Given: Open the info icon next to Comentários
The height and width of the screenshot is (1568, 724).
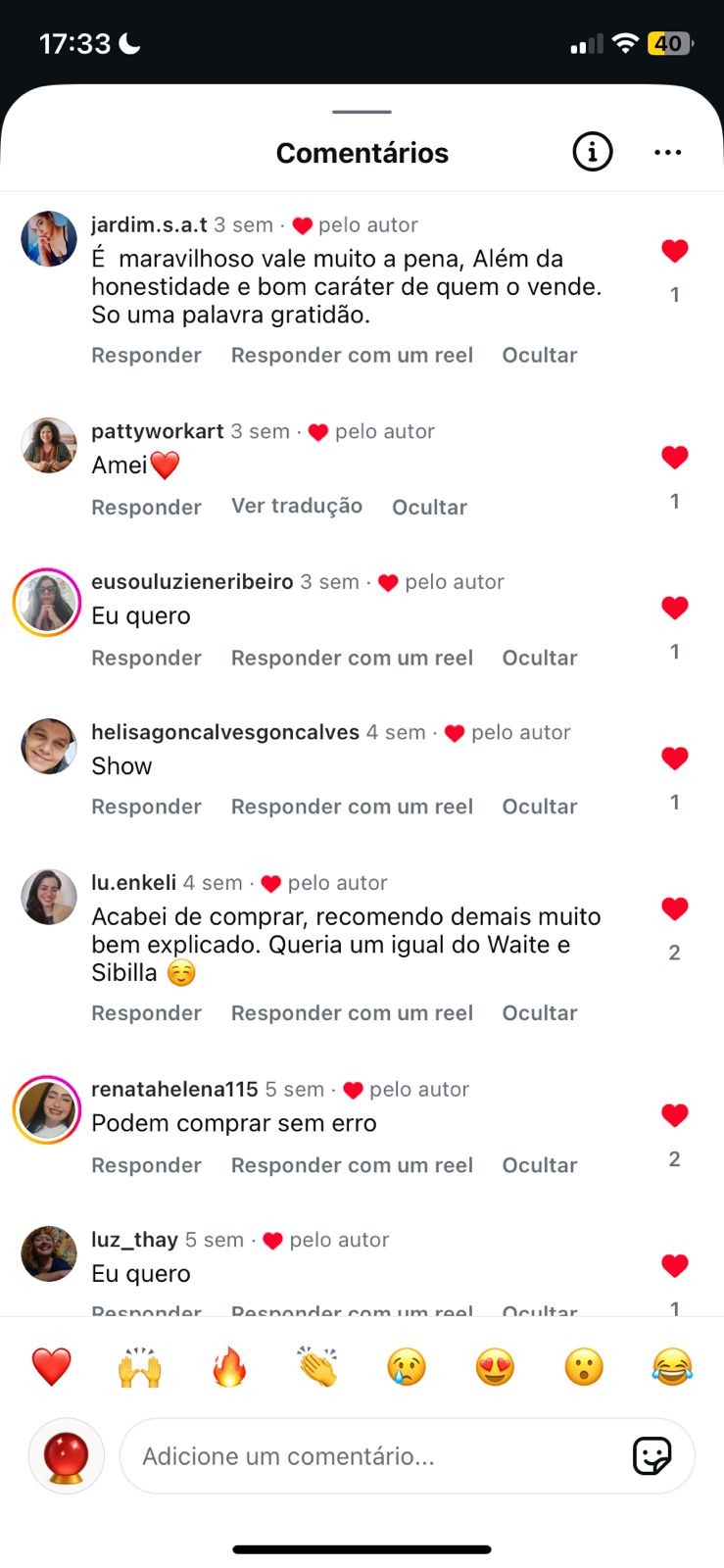Looking at the screenshot, I should [592, 152].
